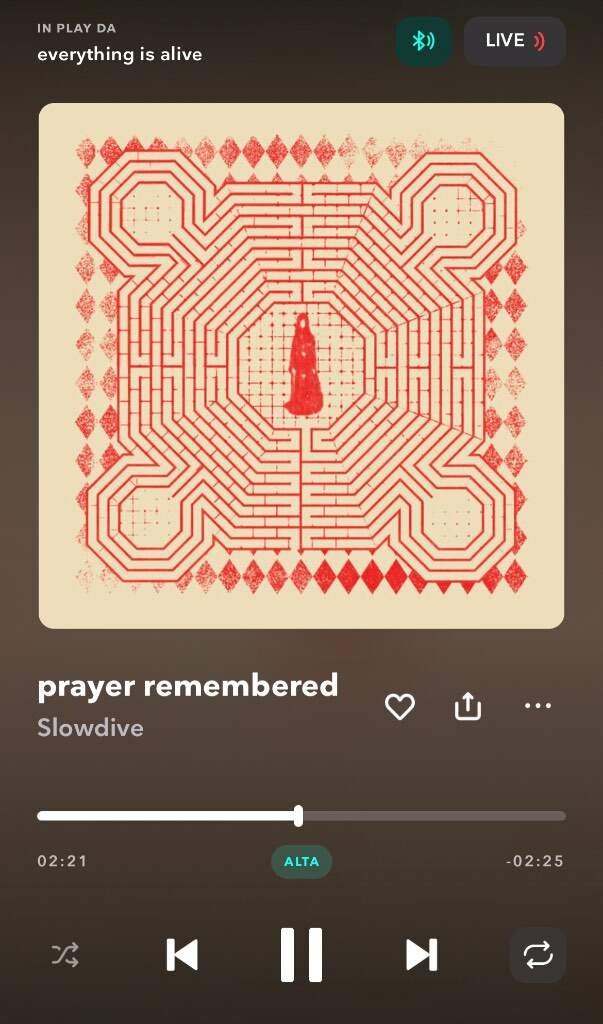Screen dimensions: 603x1024
Task: Skip to the next track
Action: click(421, 955)
